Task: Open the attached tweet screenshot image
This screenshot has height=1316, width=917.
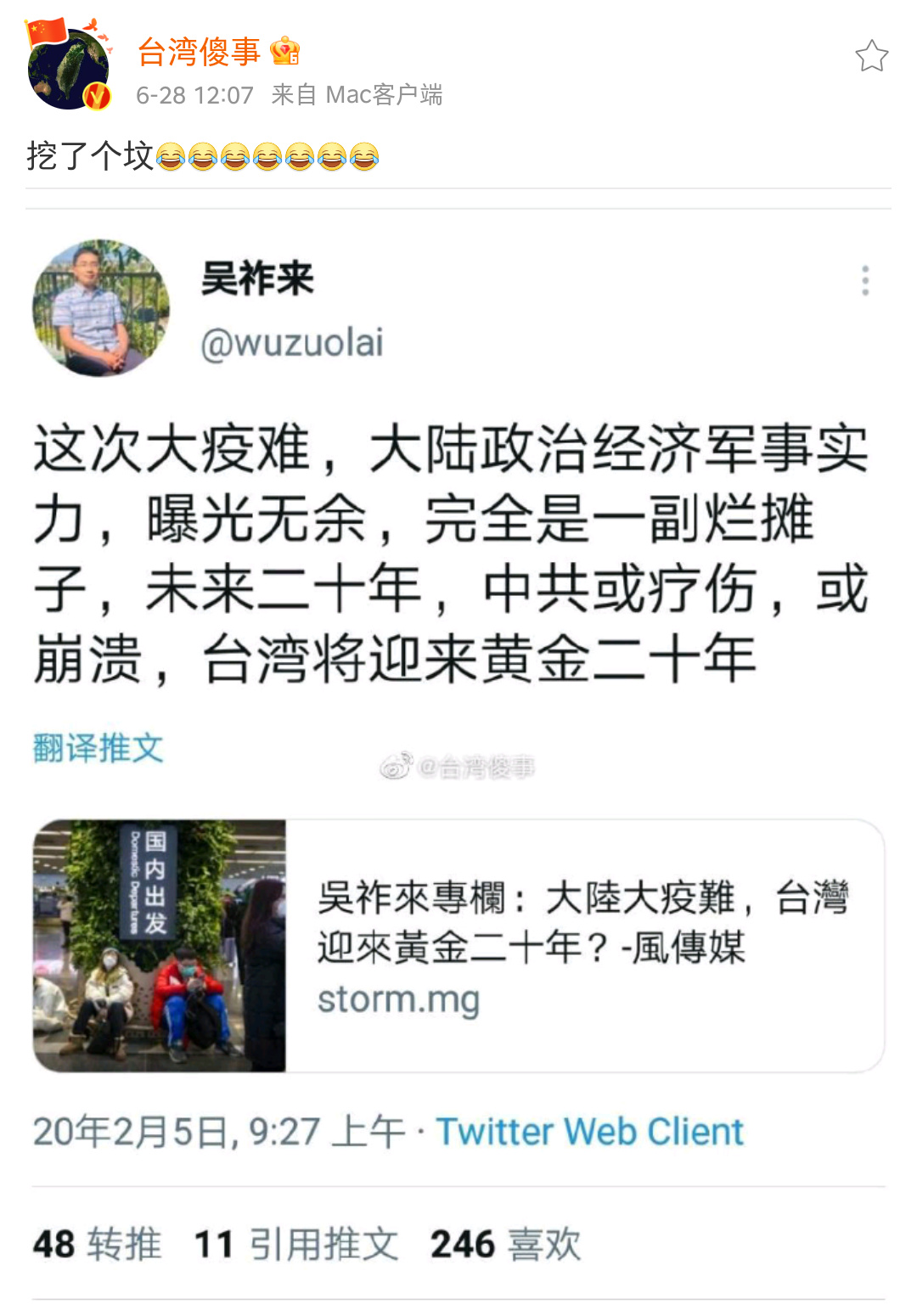Action: tap(458, 756)
